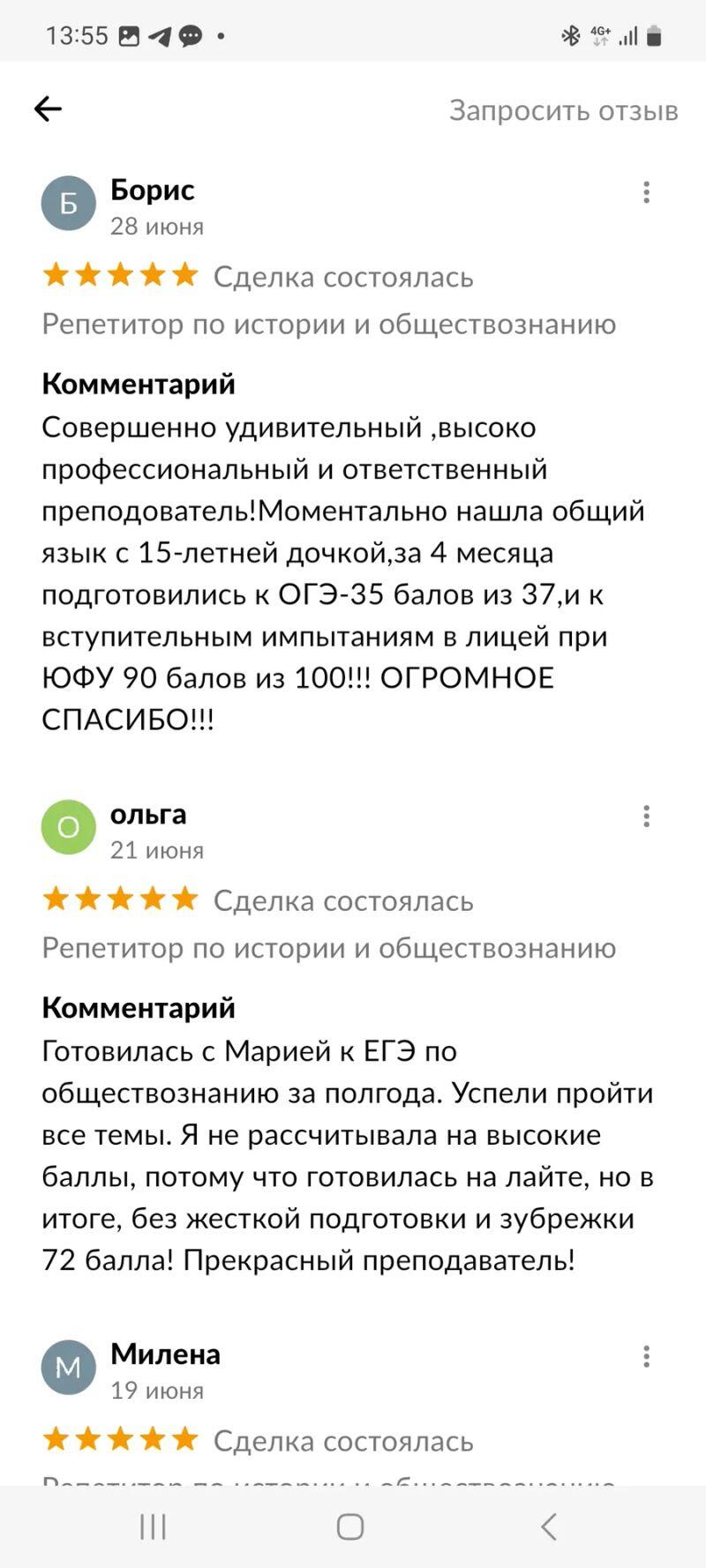The width and height of the screenshot is (706, 1568).
Task: Go back using the top arrow
Action: (48, 109)
